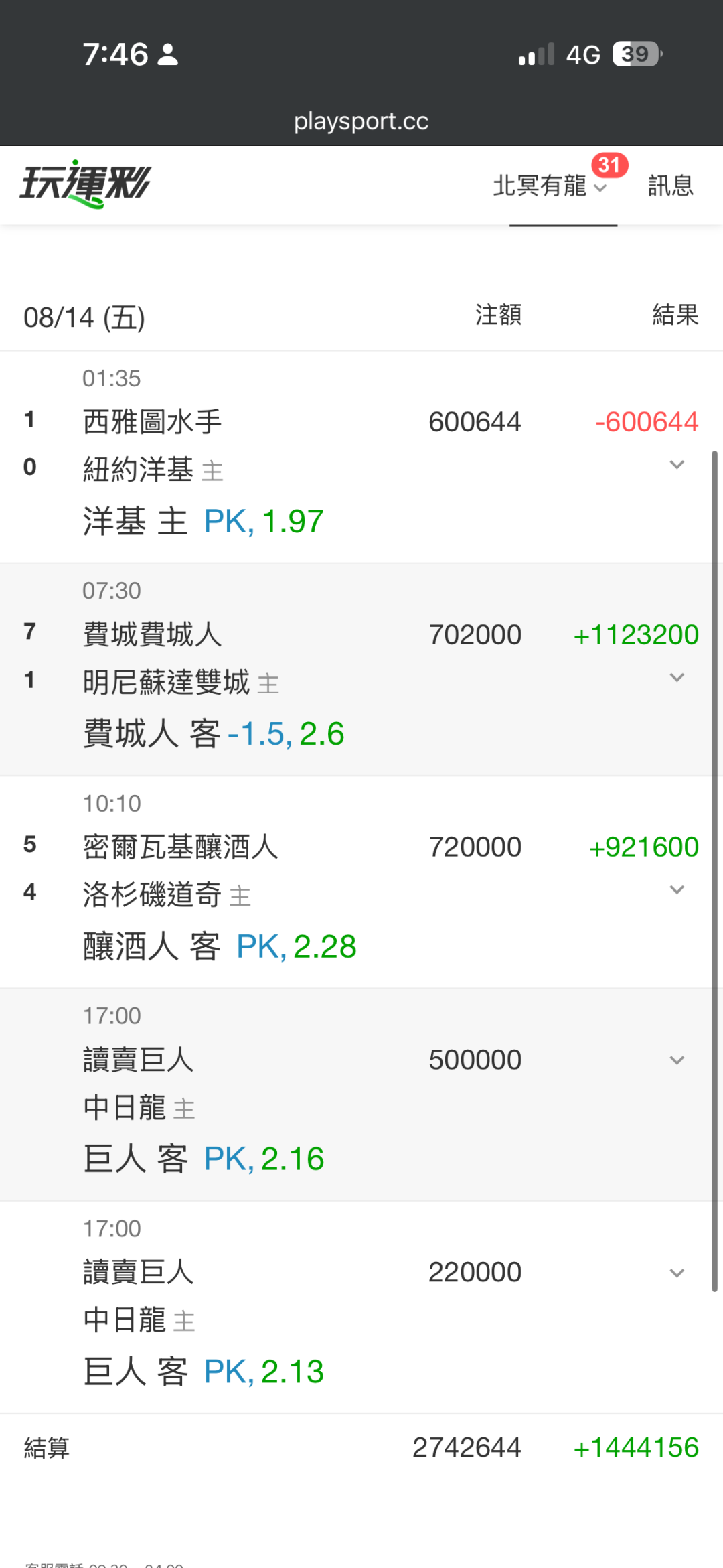Go to the 玩運彩 home logo
This screenshot has width=723, height=1568.
[x=86, y=184]
